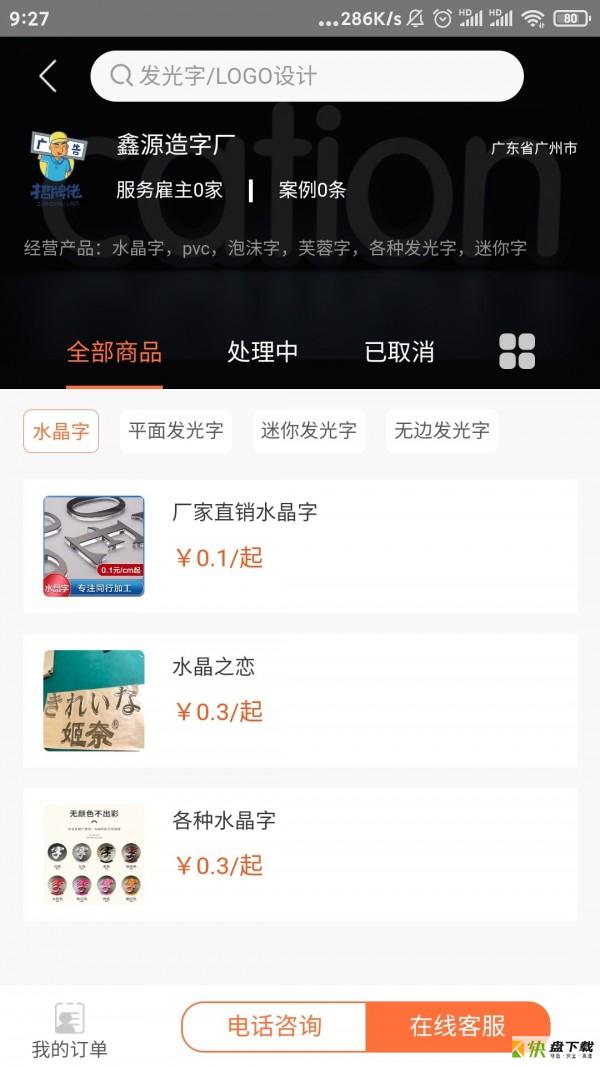The height and width of the screenshot is (1067, 600).
Task: Select the 无边发光字 chip
Action: point(442,431)
